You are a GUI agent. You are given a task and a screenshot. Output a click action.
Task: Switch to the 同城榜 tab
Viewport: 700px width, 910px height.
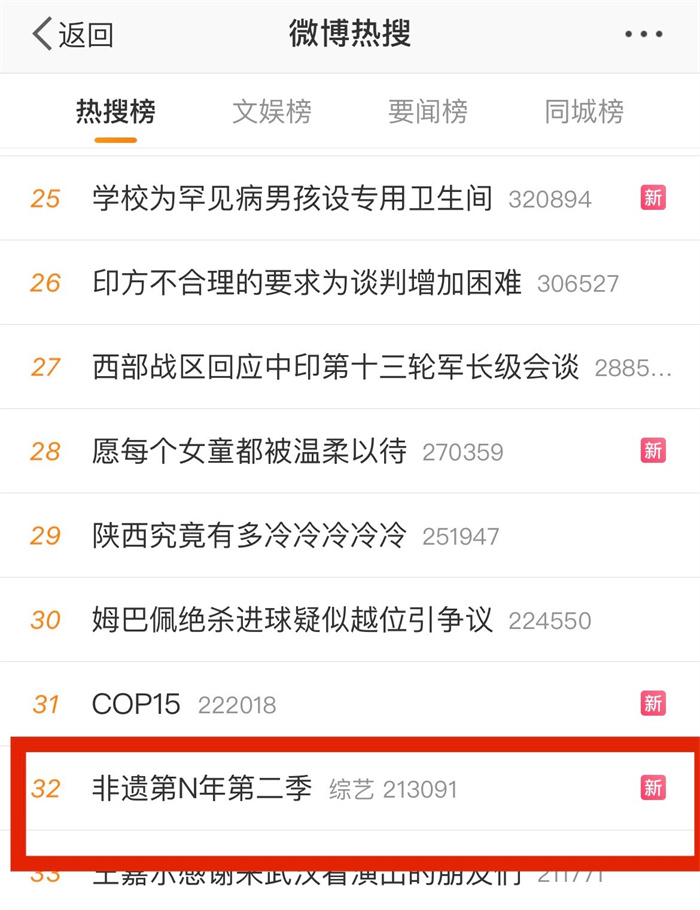click(x=584, y=111)
